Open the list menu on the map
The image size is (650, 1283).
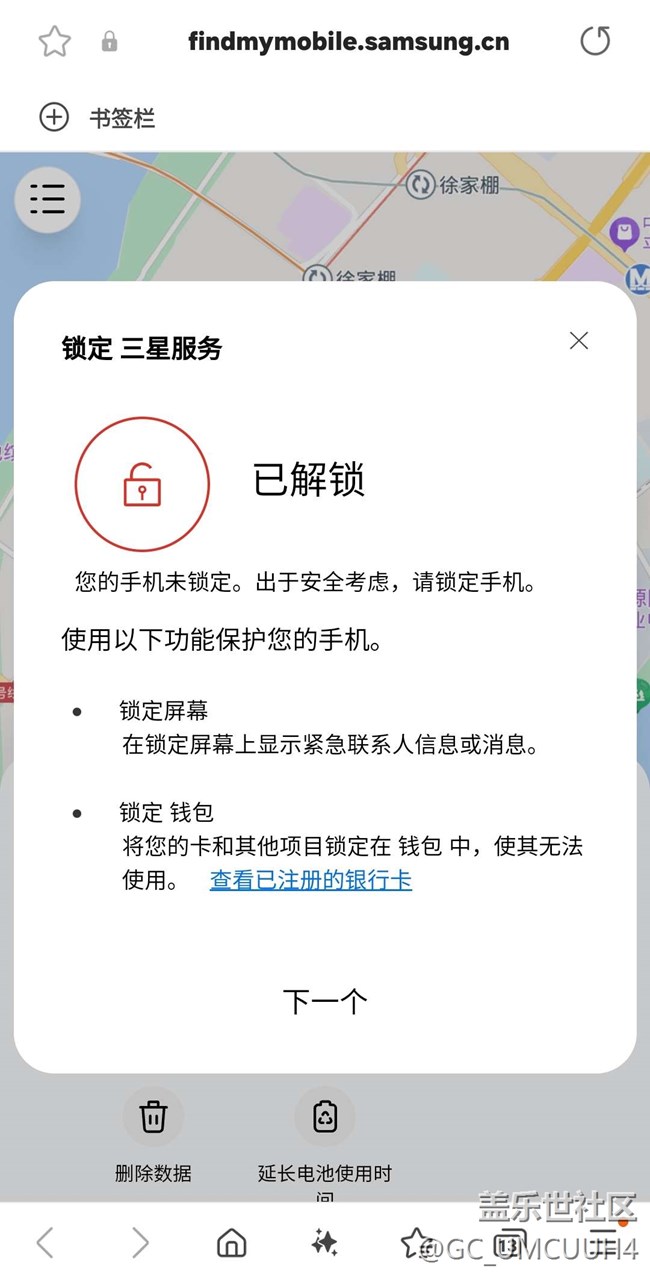47,200
